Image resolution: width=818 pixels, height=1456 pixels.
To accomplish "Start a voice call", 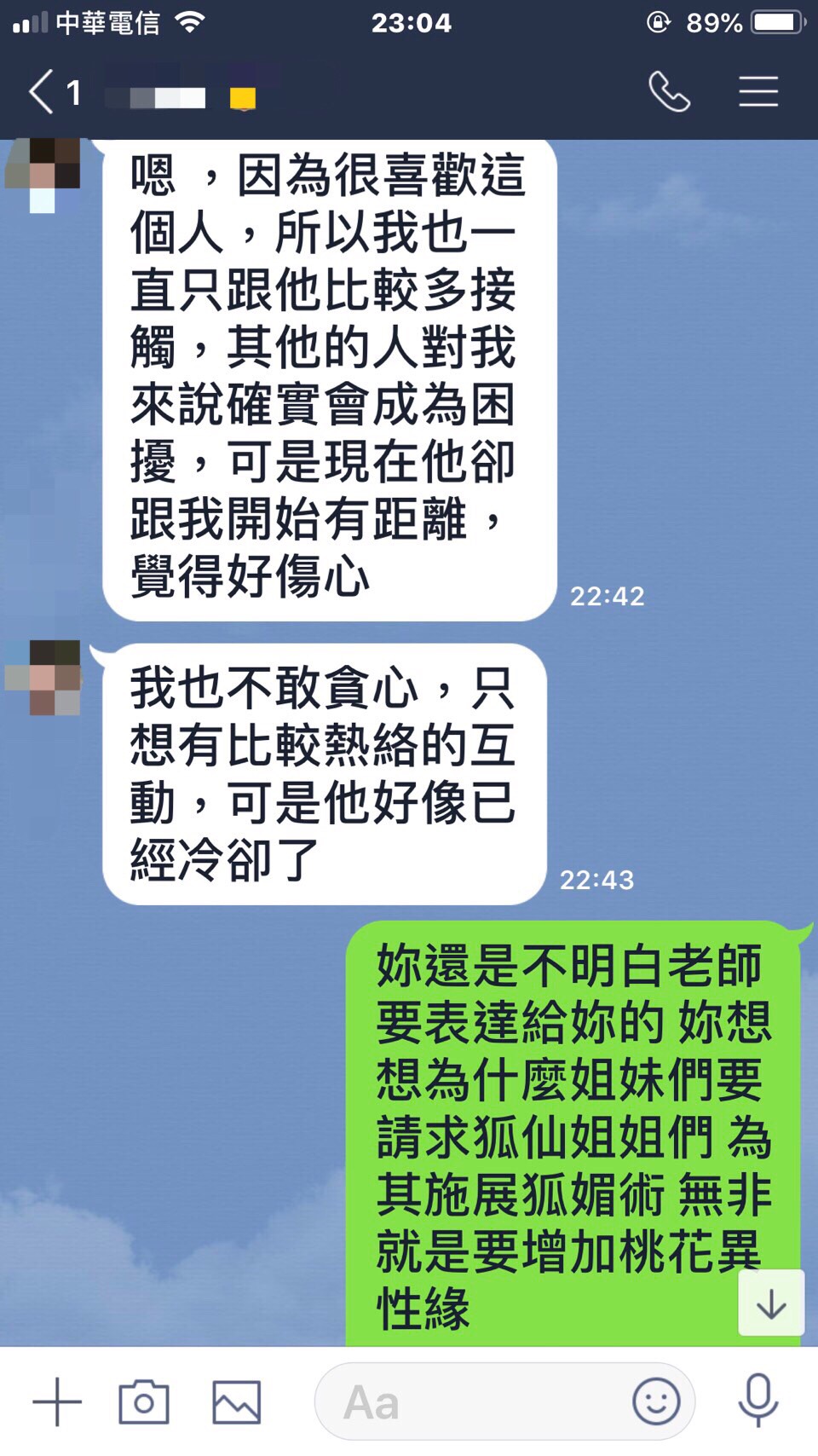I will click(669, 92).
